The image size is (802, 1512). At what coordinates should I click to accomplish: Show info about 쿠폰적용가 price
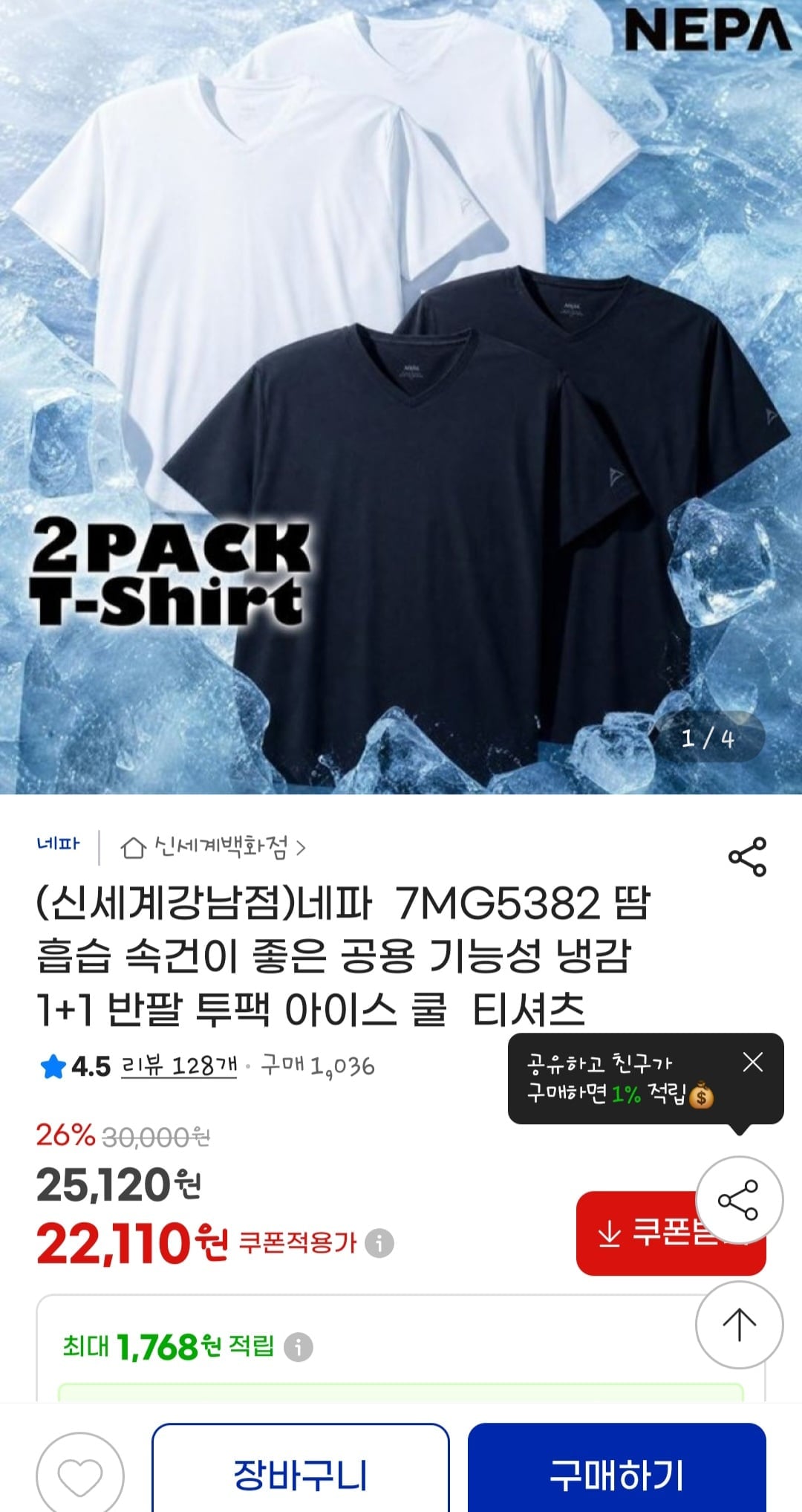379,1242
